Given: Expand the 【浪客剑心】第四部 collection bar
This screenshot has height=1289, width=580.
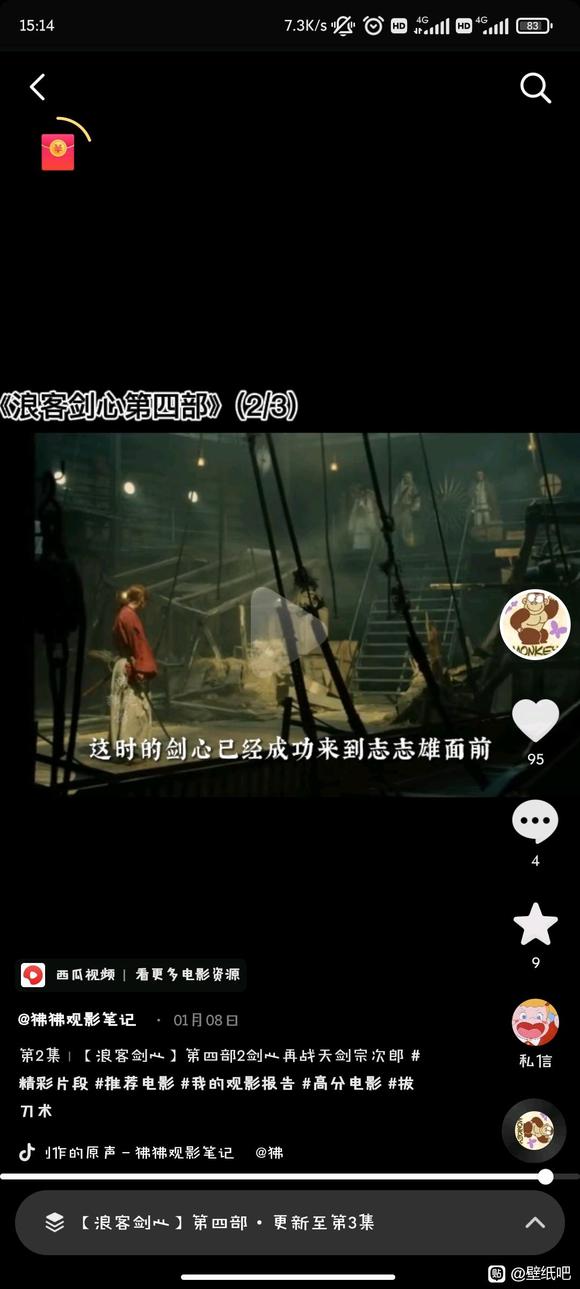Looking at the screenshot, I should 290,1222.
